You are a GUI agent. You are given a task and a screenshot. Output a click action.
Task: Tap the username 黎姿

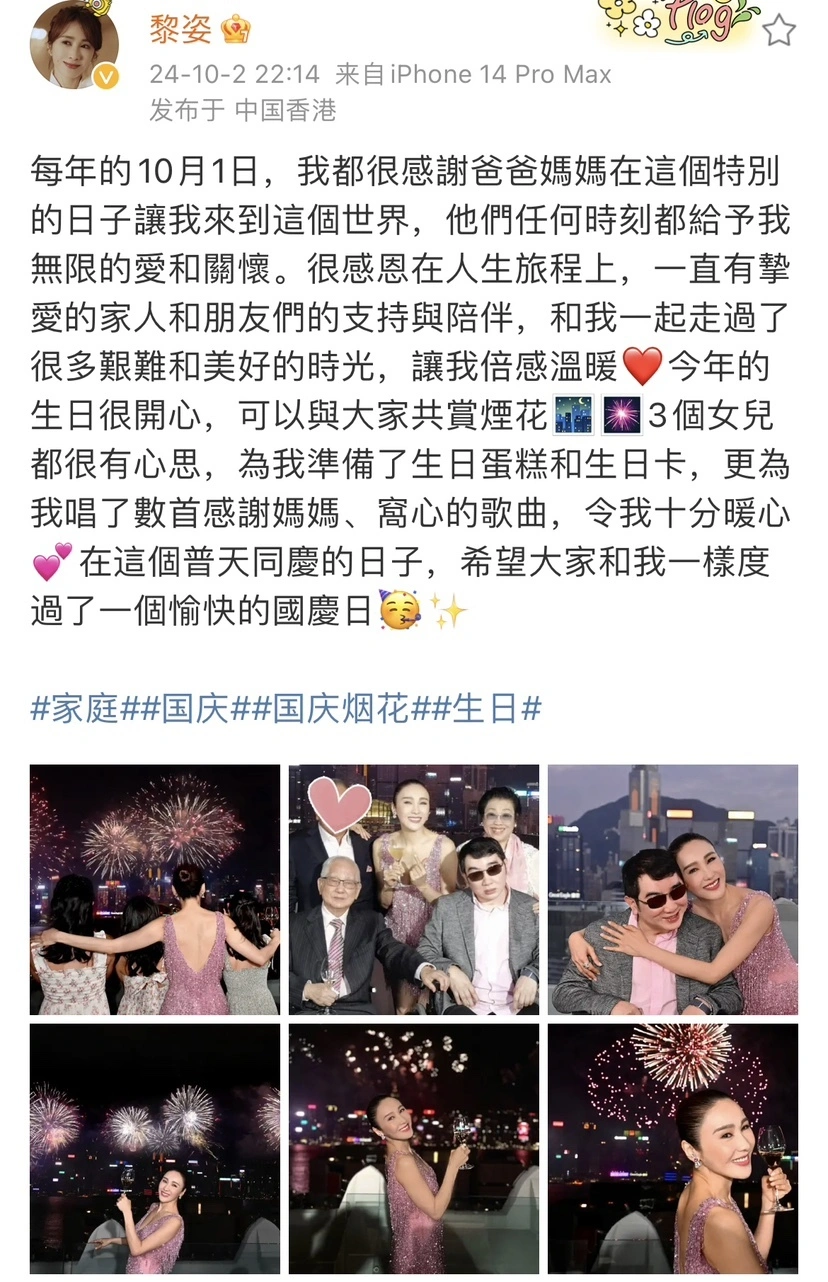point(181,30)
